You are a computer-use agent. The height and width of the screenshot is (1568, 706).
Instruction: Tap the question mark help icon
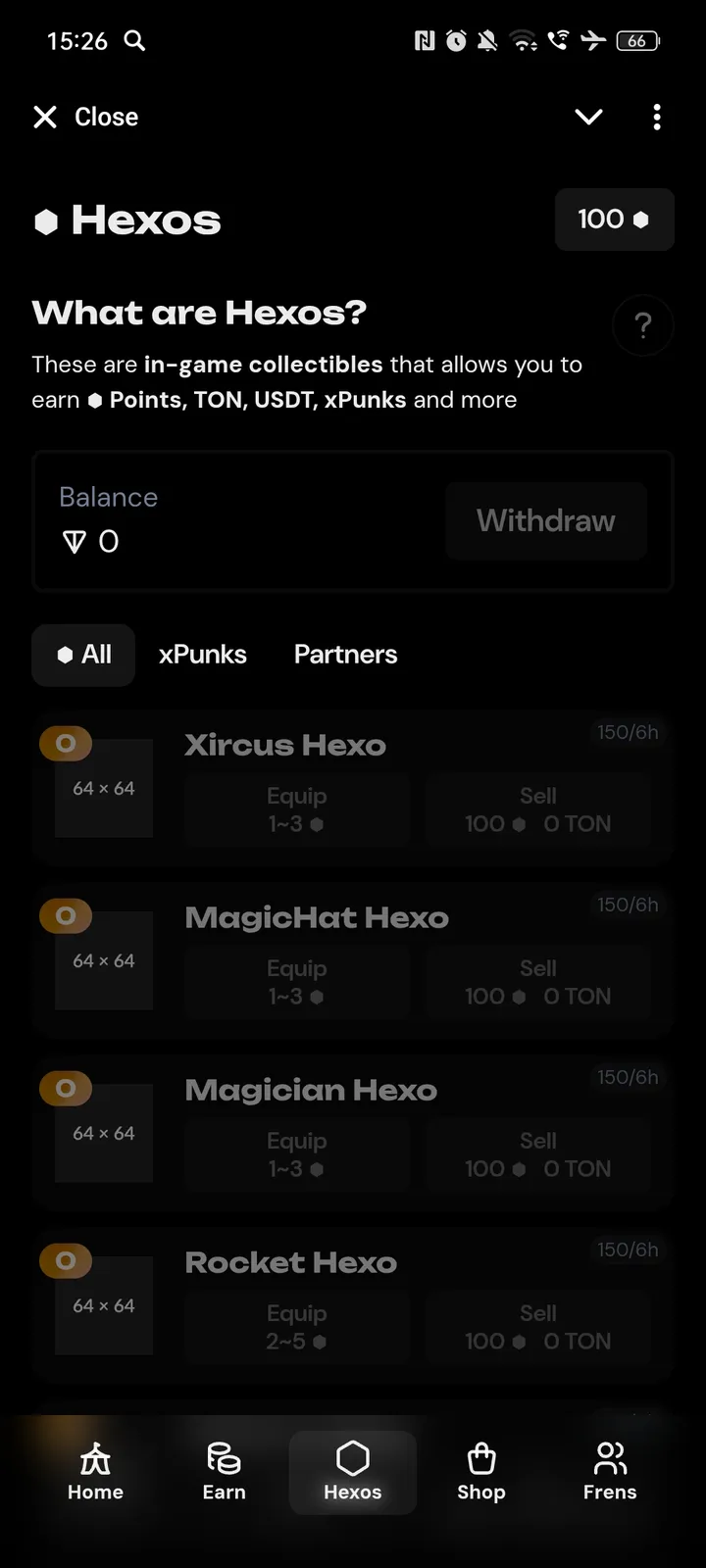tap(643, 324)
